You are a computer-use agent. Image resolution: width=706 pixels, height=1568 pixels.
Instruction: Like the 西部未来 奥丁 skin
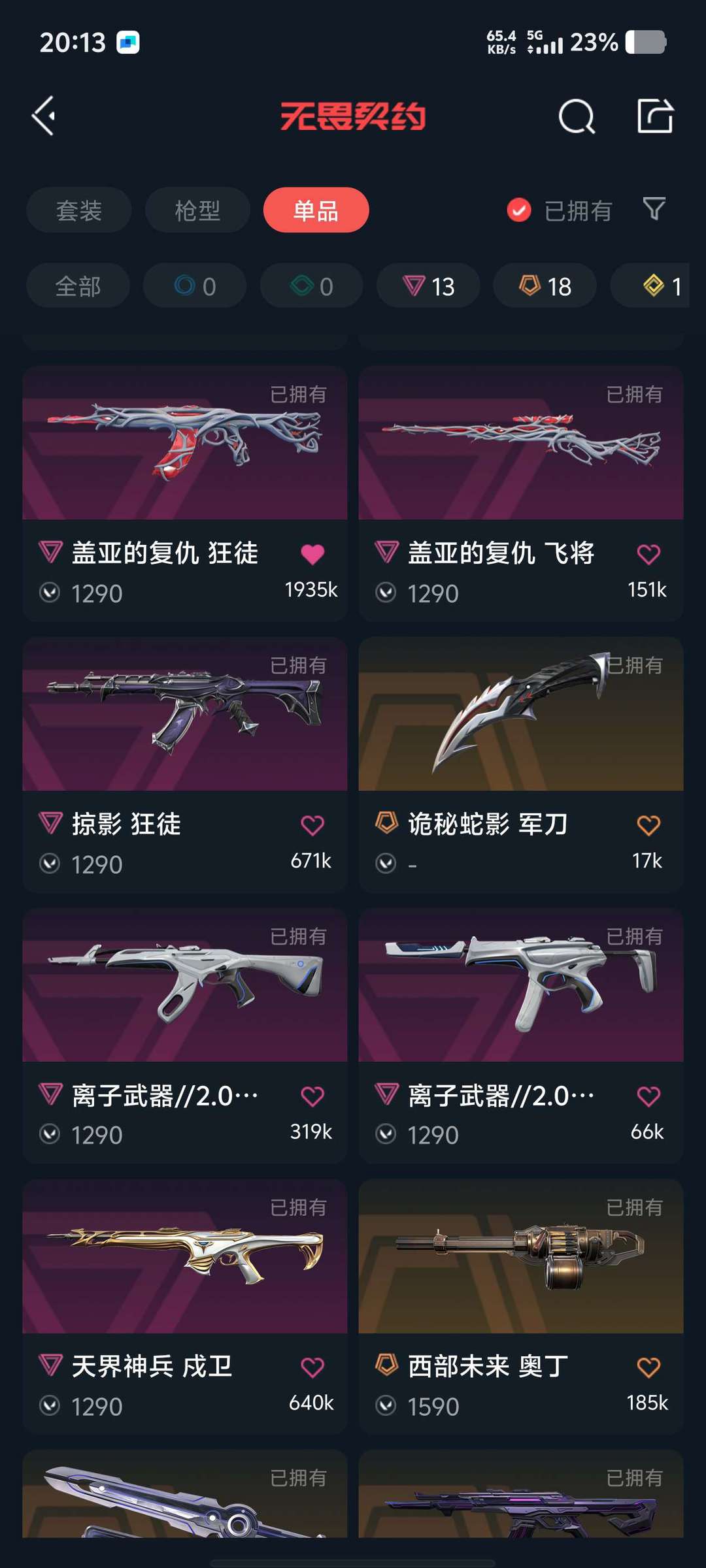point(648,1367)
